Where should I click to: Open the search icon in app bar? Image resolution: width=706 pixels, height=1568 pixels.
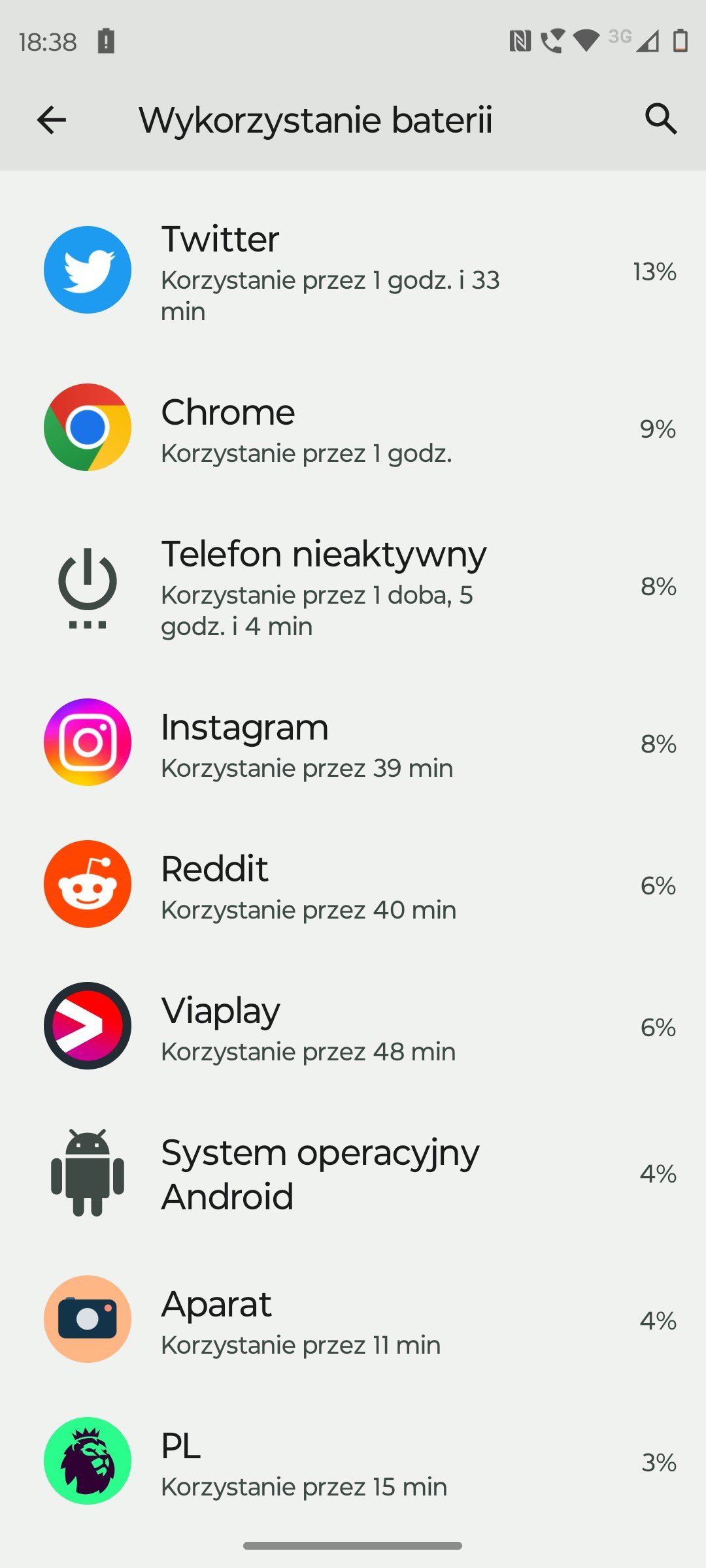[660, 120]
